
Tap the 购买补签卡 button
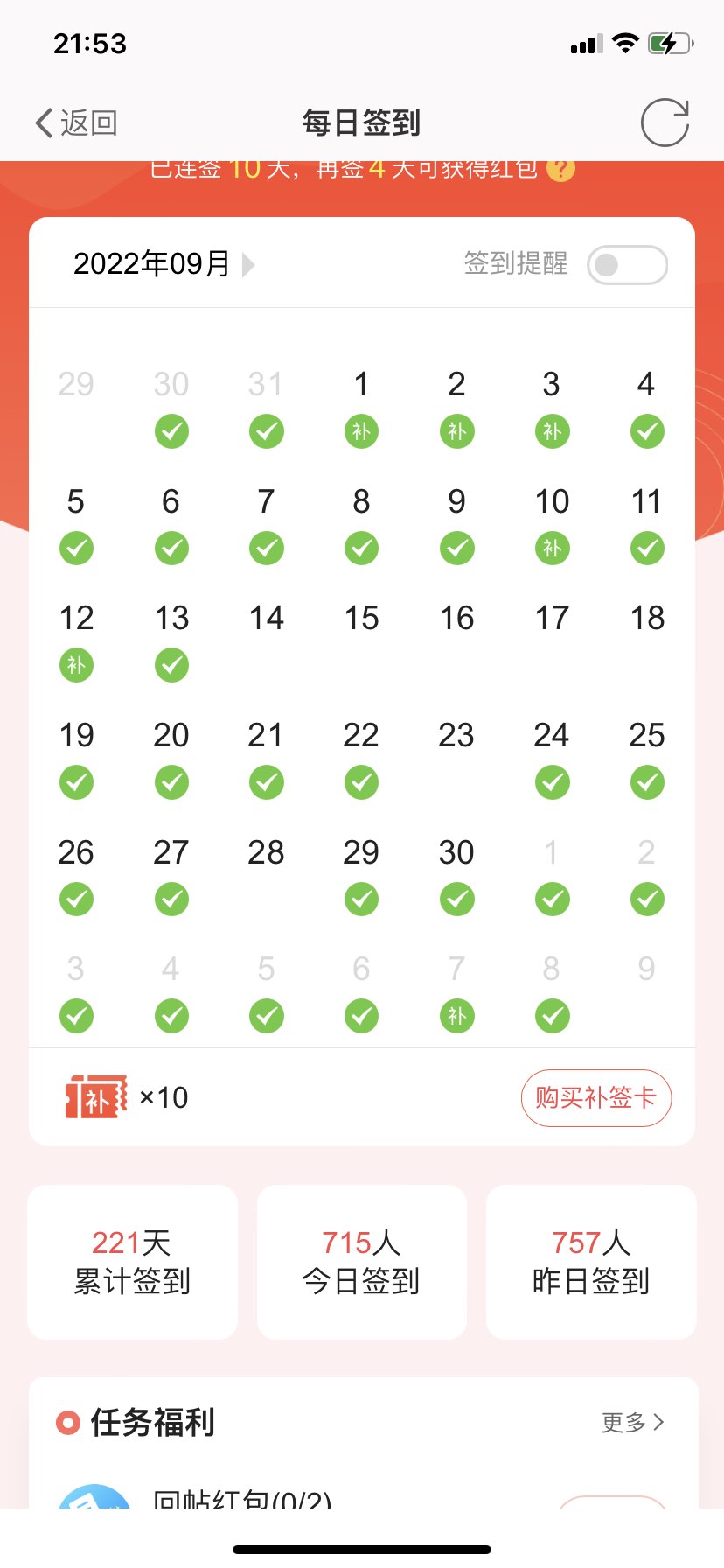(x=595, y=1097)
